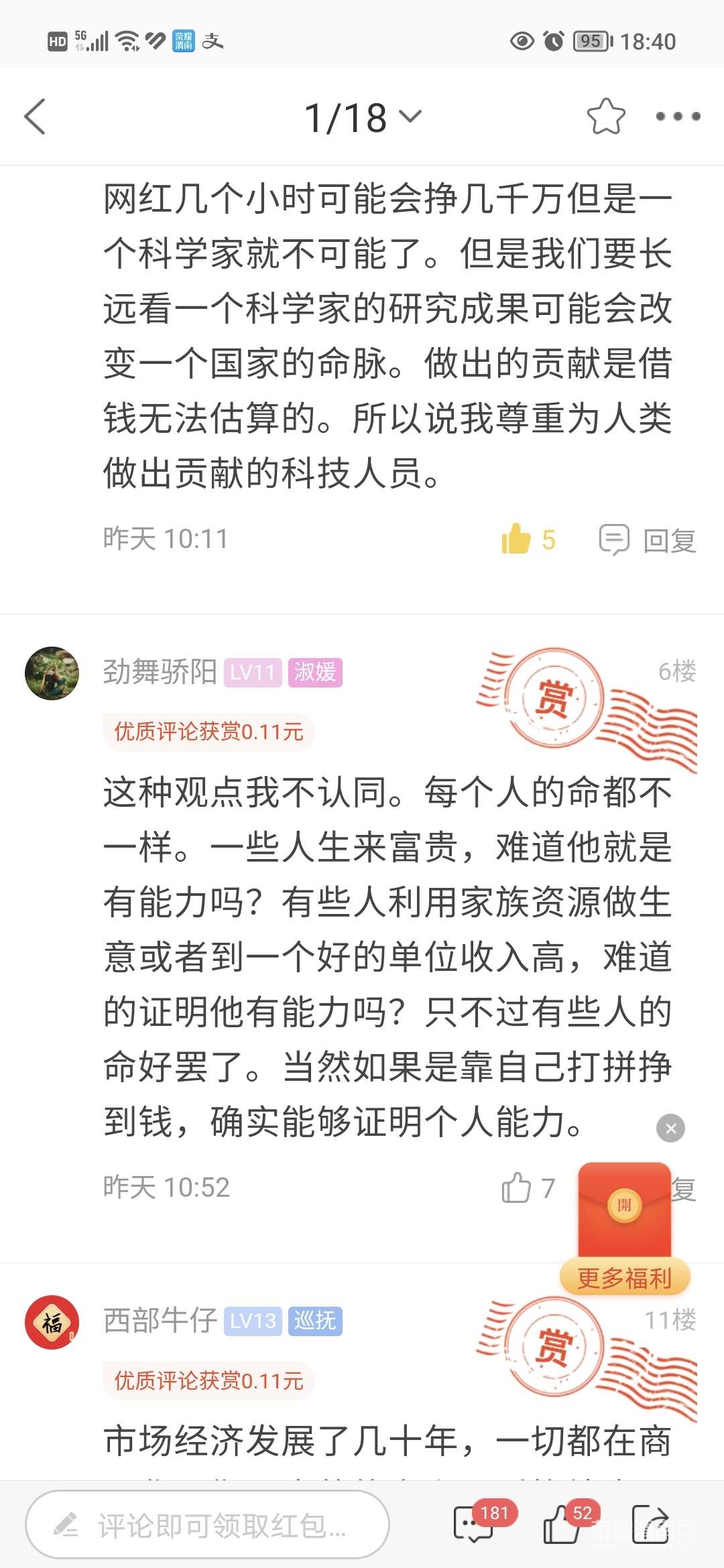The height and width of the screenshot is (1568, 724).
Task: Open the three-dot overflow menu
Action: [x=677, y=117]
